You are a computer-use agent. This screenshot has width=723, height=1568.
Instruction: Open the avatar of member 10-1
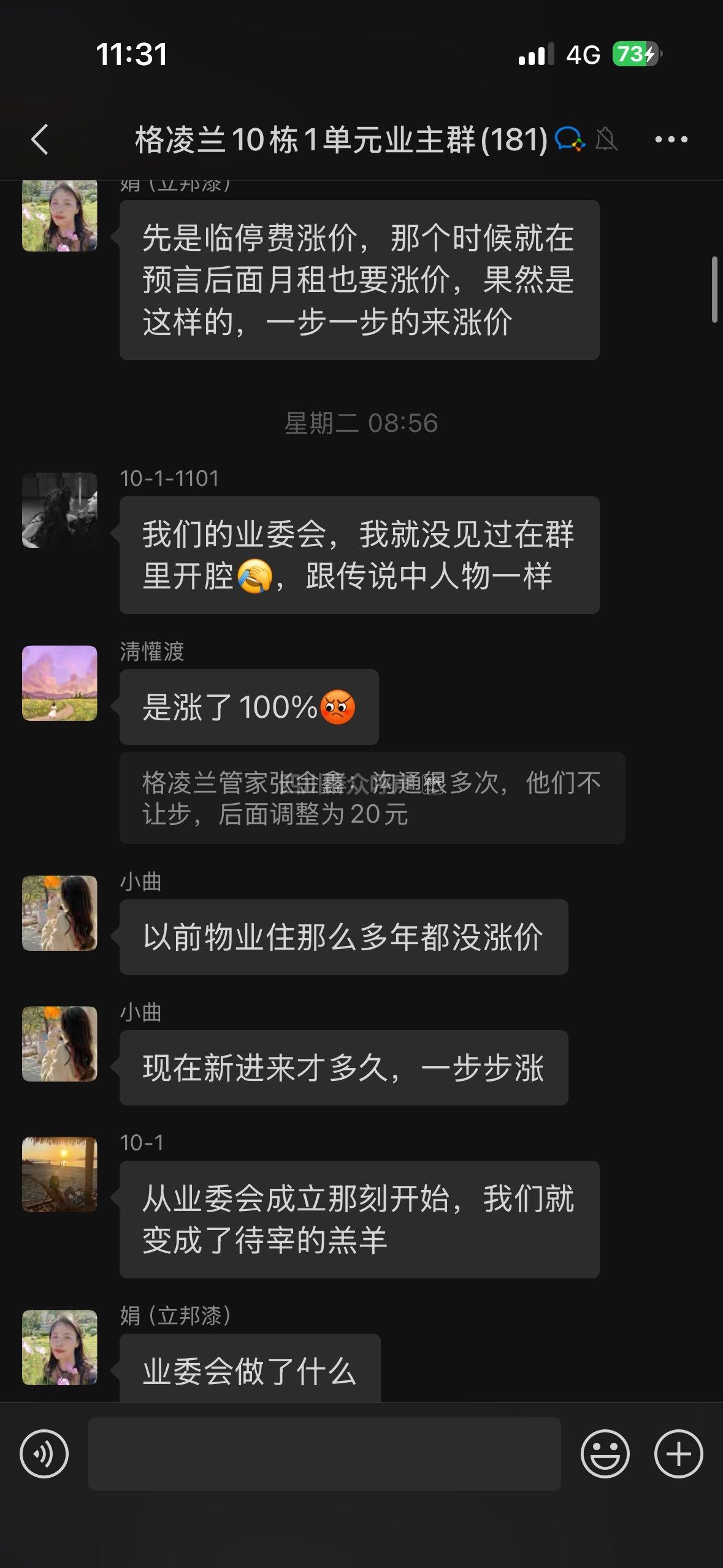coord(59,1174)
